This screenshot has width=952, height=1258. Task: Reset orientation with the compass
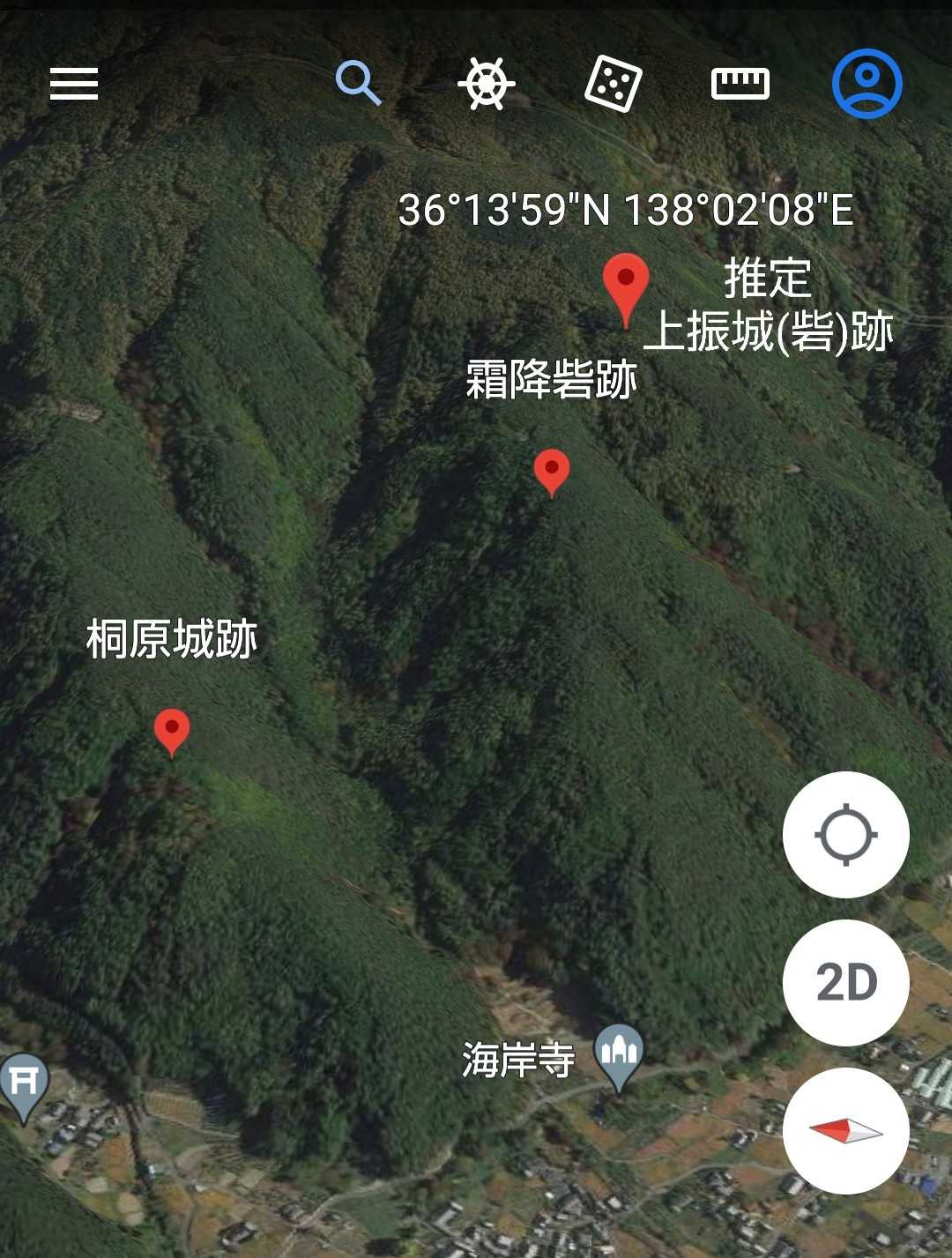point(846,1130)
